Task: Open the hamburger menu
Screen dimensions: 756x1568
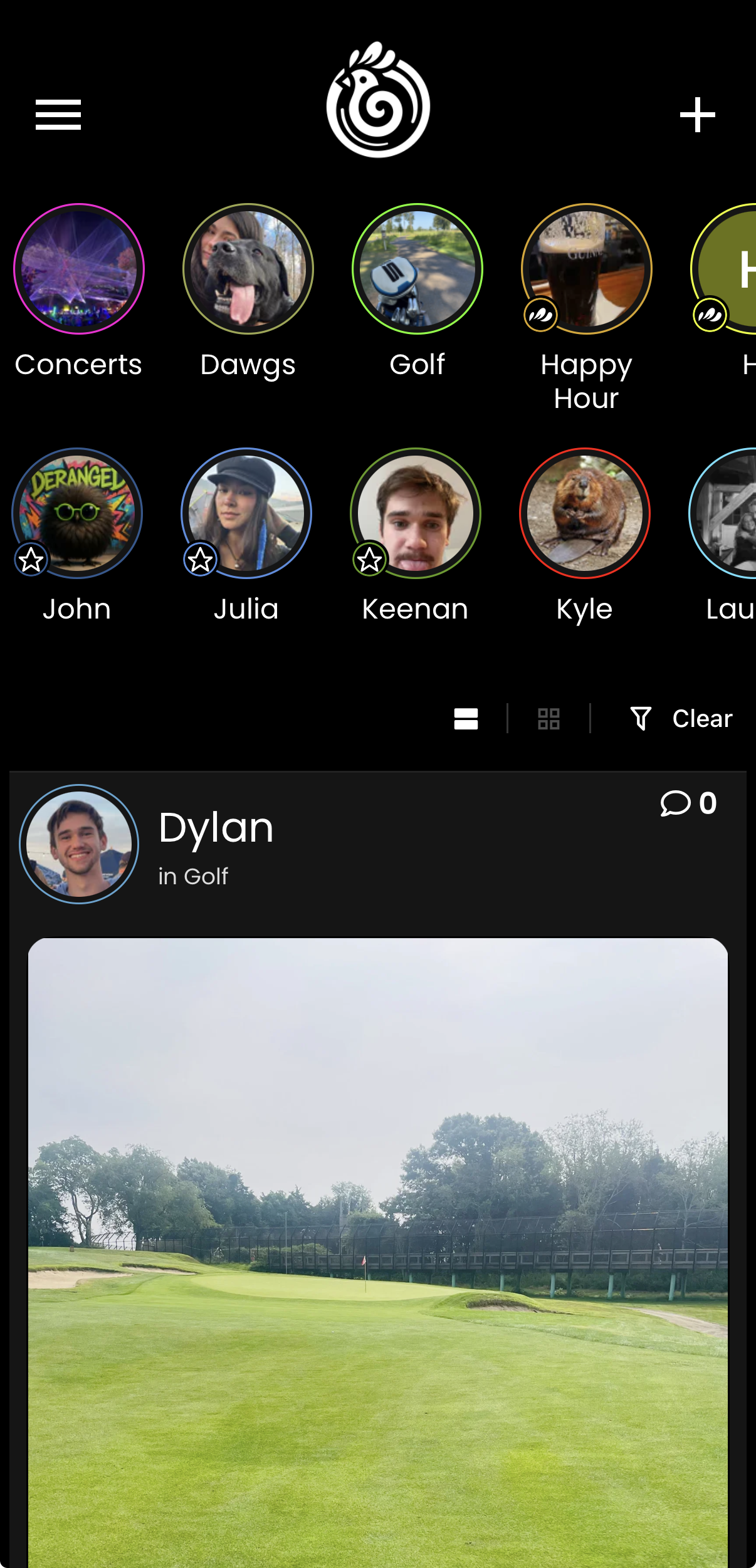Action: pyautogui.click(x=58, y=115)
